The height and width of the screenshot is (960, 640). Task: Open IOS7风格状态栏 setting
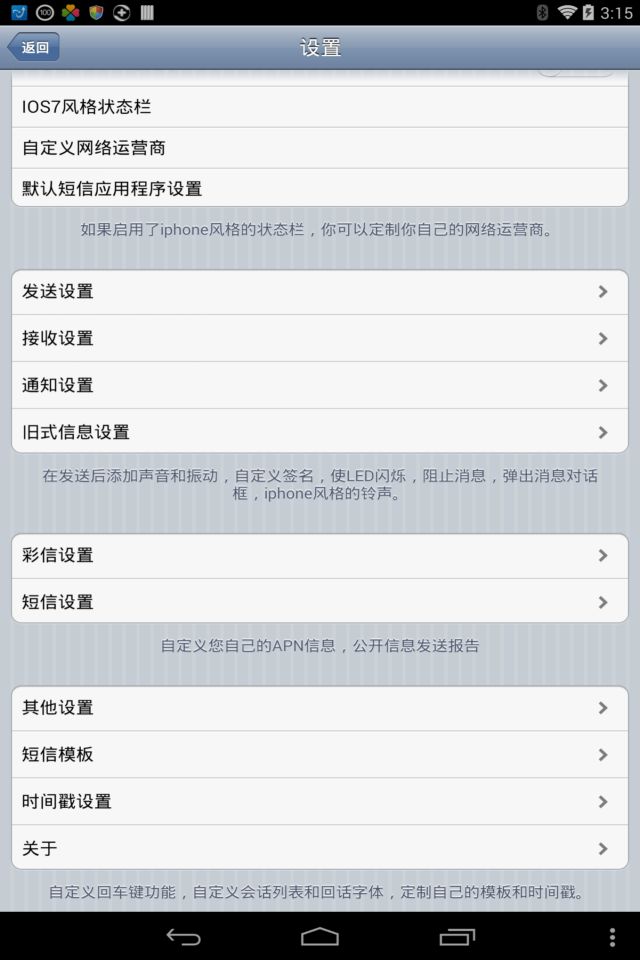coord(320,106)
